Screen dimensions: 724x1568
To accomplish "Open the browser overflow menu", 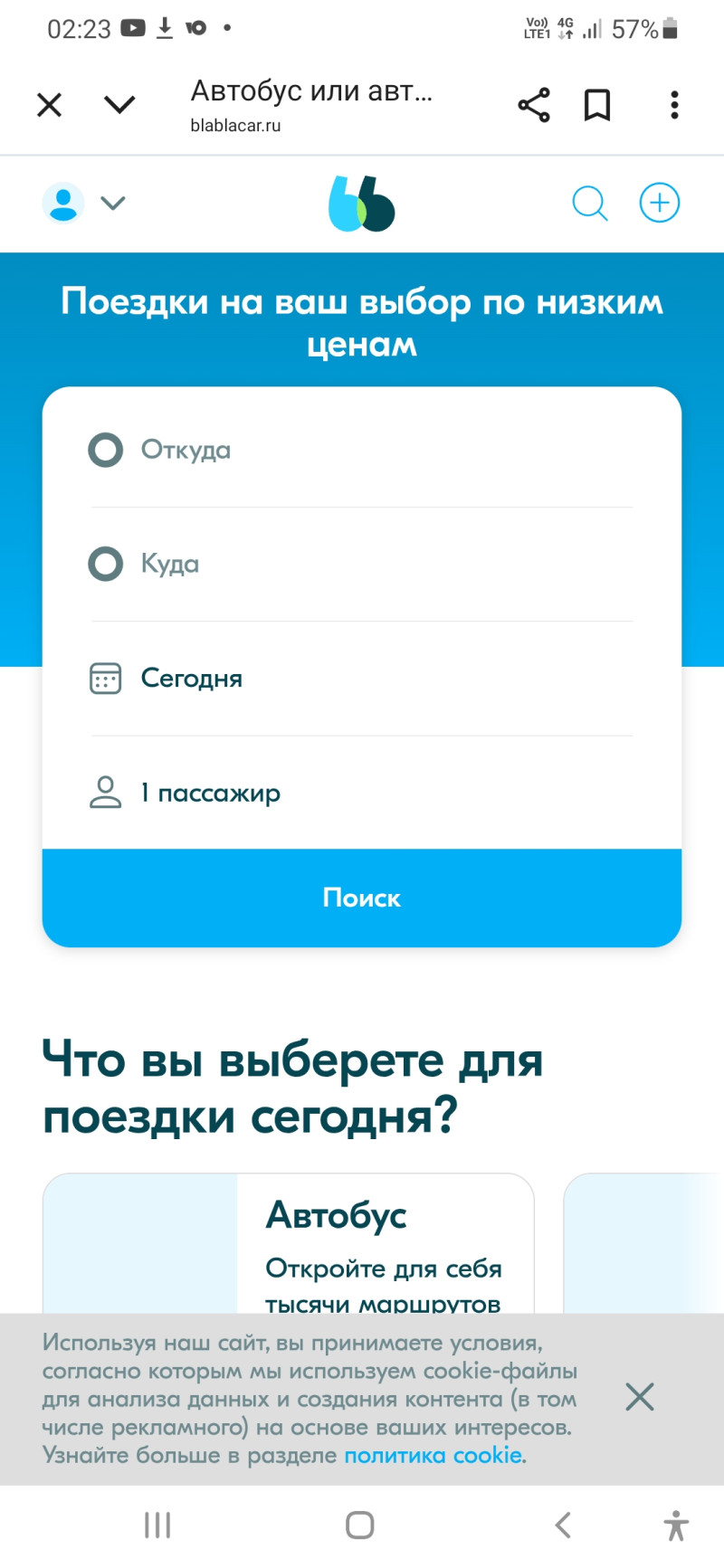I will click(x=674, y=105).
